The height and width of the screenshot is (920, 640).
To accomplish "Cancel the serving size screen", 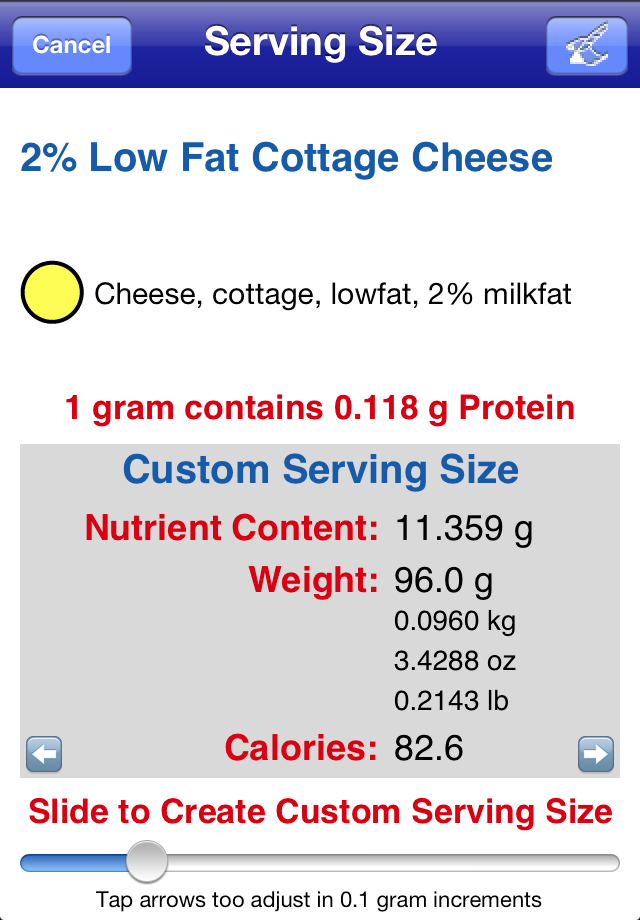I will (71, 45).
